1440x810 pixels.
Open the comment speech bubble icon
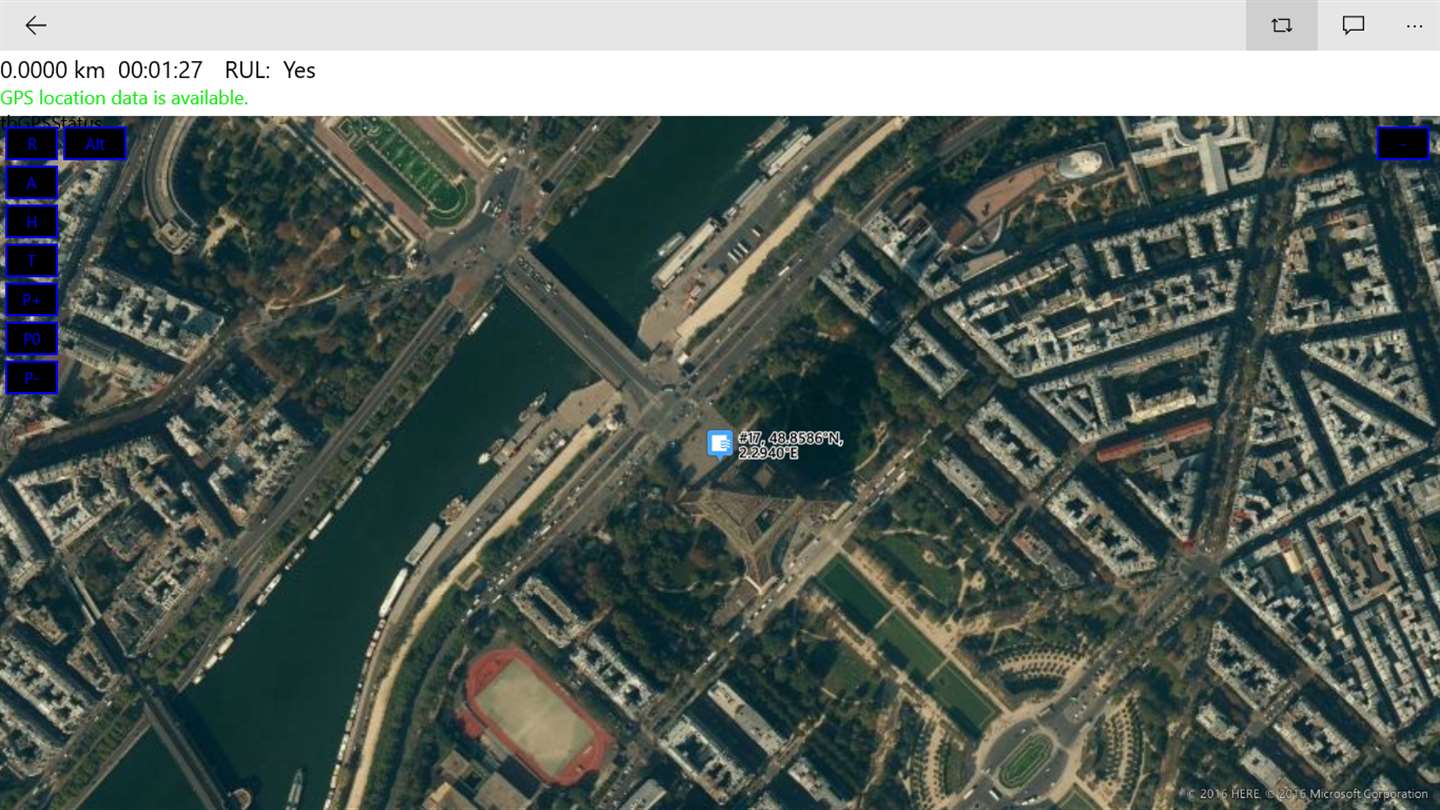coord(1353,26)
